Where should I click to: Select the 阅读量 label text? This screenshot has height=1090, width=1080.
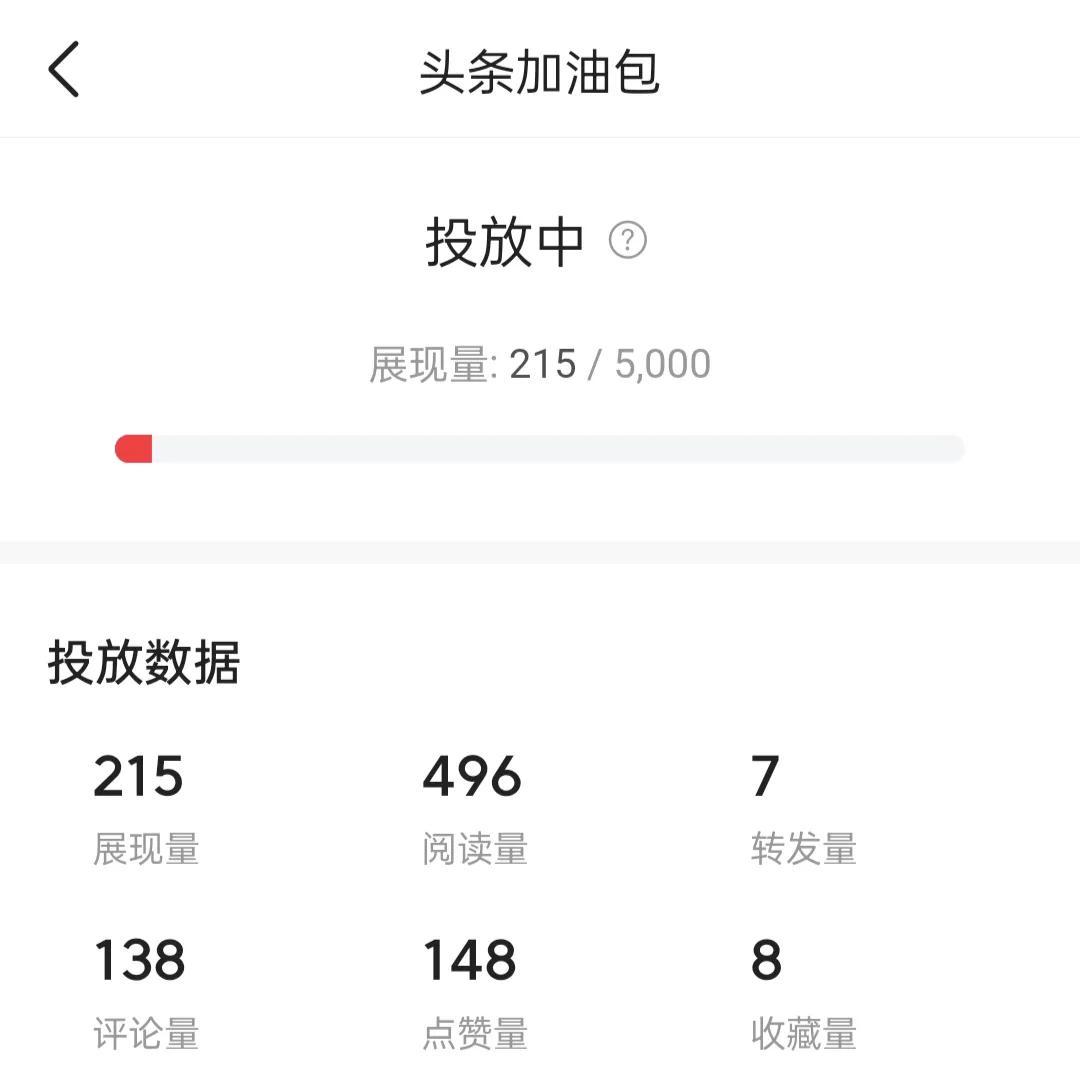pyautogui.click(x=475, y=850)
